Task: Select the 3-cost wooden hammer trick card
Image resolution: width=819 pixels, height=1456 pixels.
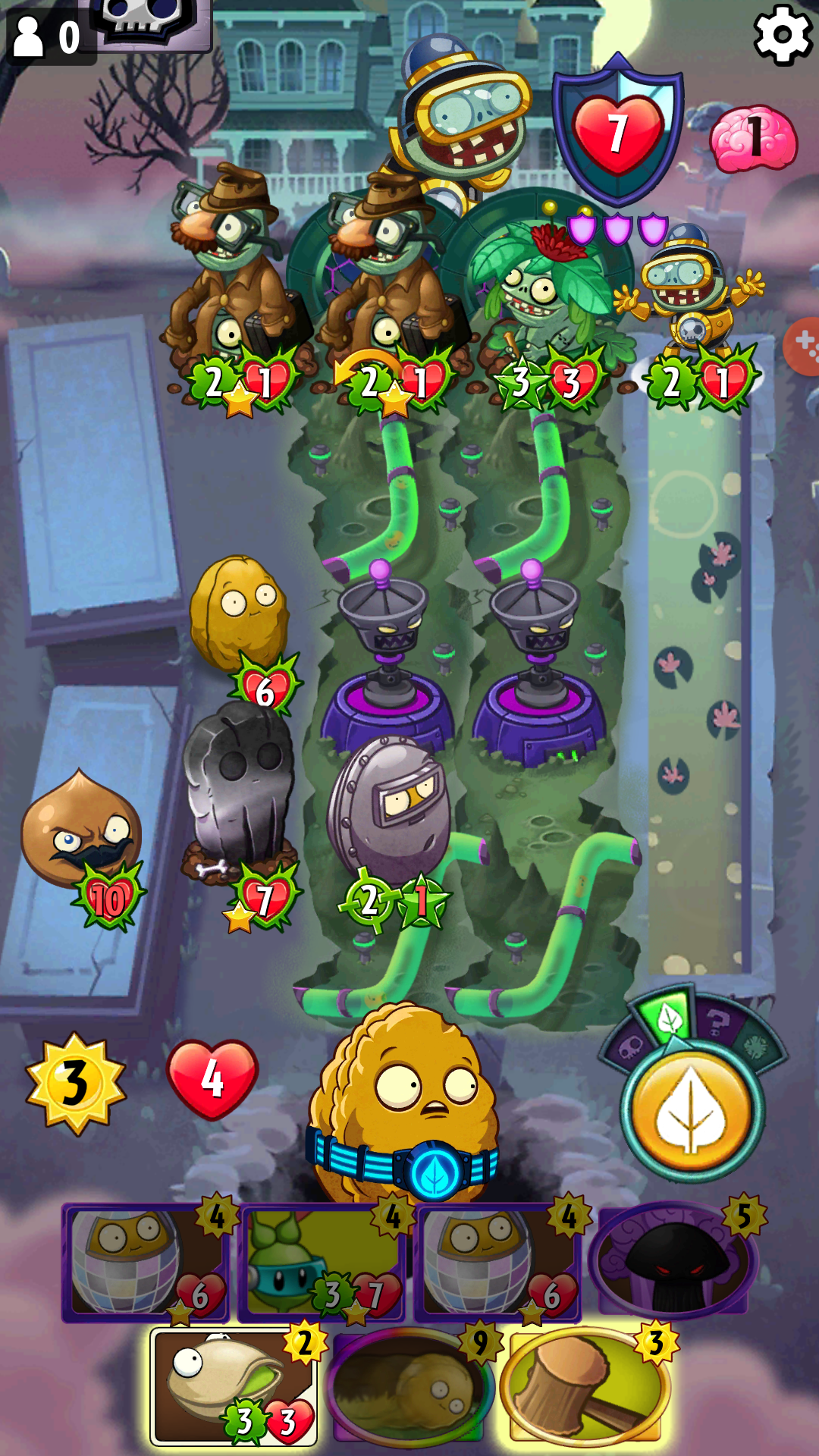Action: pyautogui.click(x=585, y=1385)
